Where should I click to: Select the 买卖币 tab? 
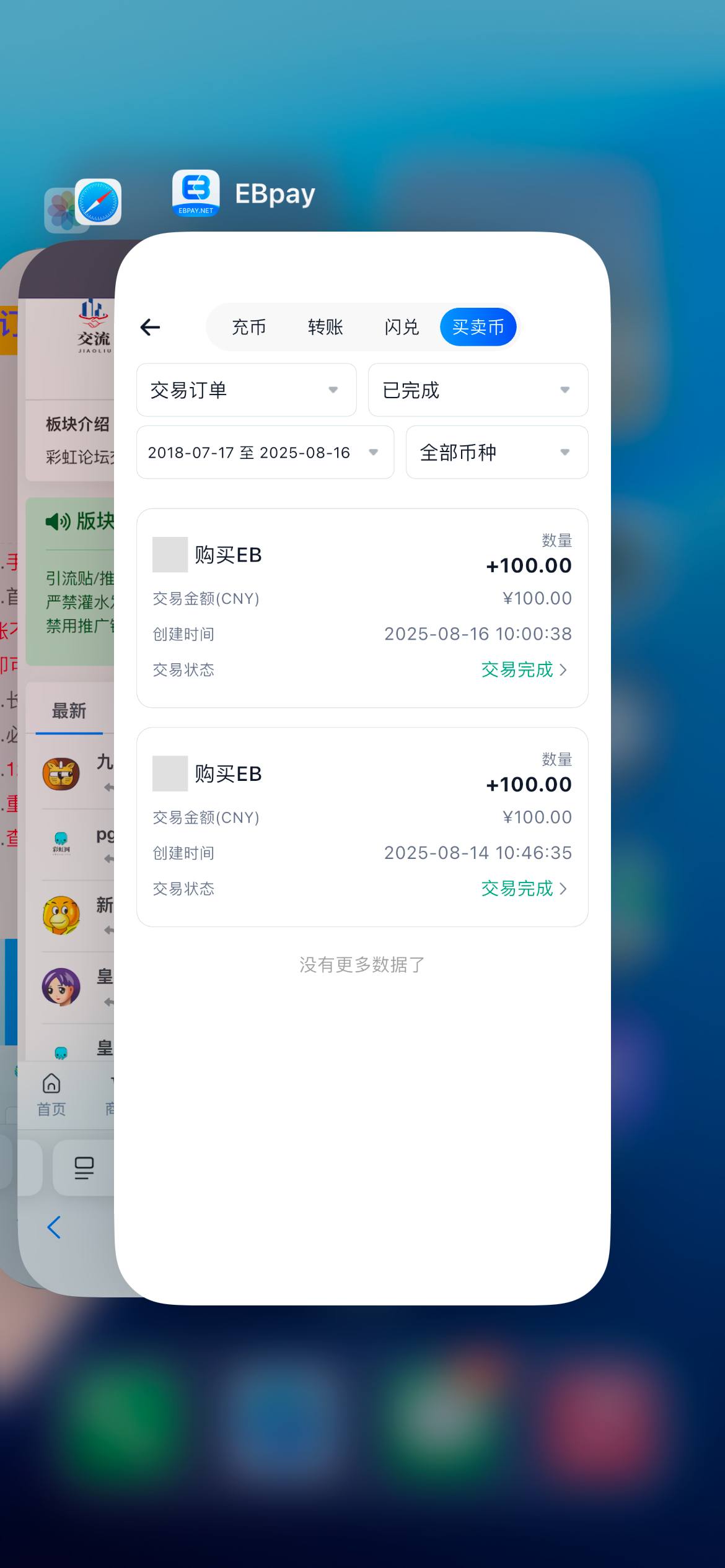pos(478,327)
